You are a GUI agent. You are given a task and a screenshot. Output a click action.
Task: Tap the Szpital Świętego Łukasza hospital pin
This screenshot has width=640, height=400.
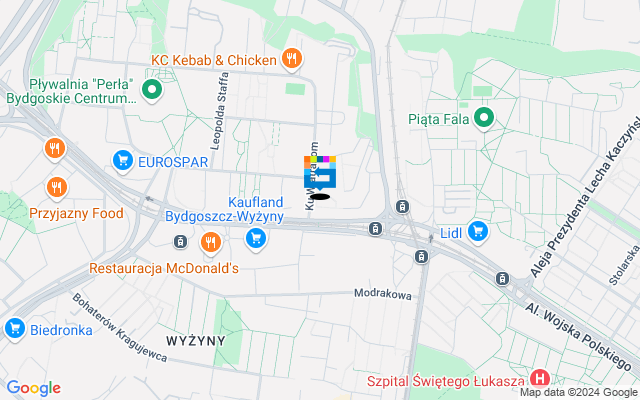(x=540, y=378)
